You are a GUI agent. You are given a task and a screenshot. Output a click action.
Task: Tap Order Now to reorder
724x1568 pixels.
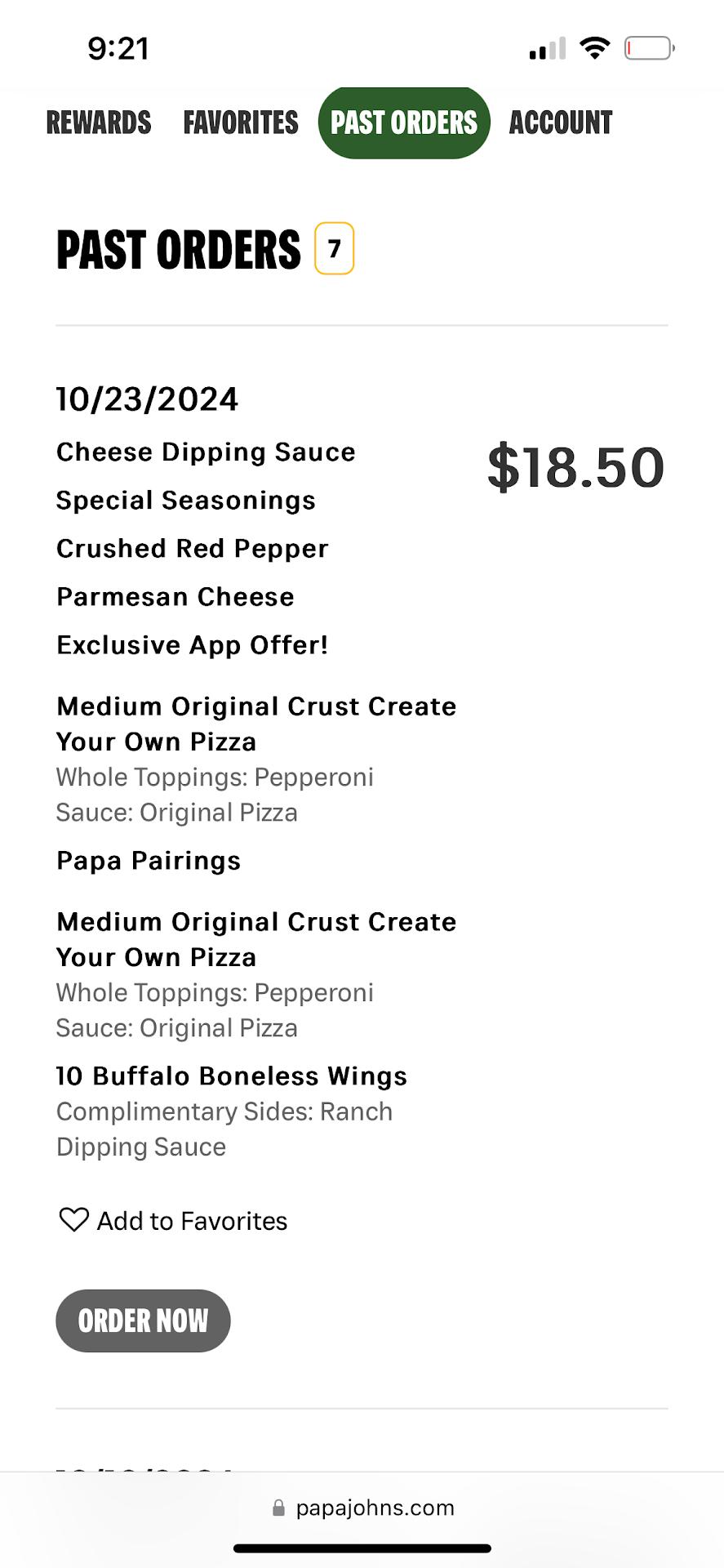(143, 1321)
